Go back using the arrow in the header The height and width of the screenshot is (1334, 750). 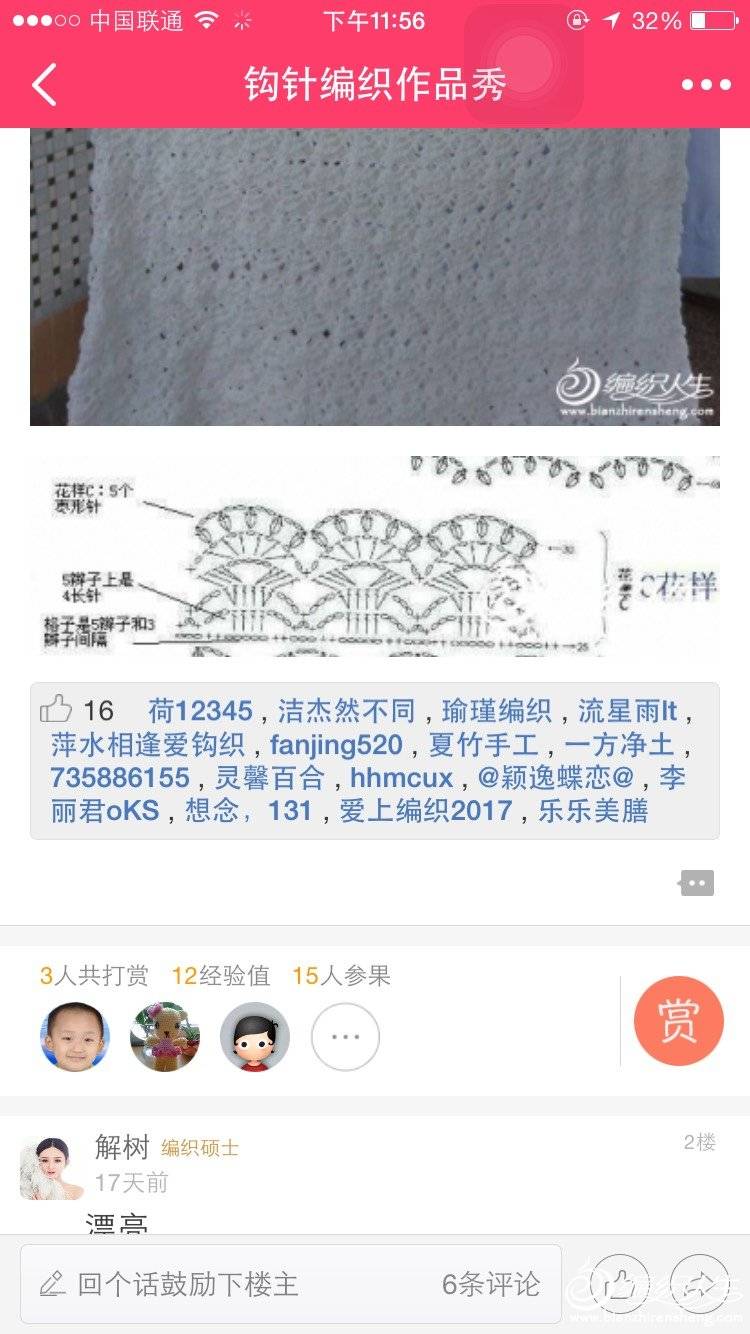(44, 85)
